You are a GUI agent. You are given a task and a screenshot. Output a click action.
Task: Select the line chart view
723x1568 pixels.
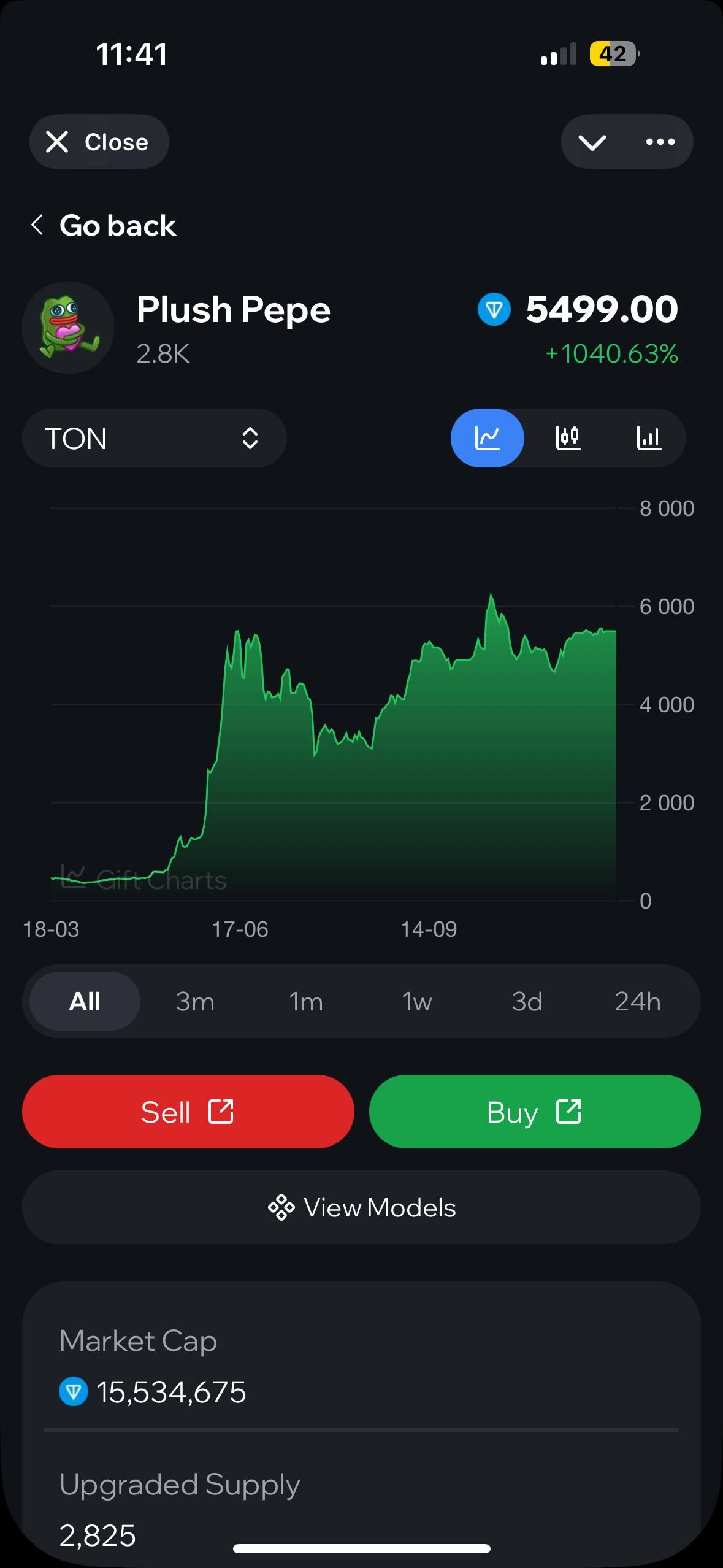(488, 438)
